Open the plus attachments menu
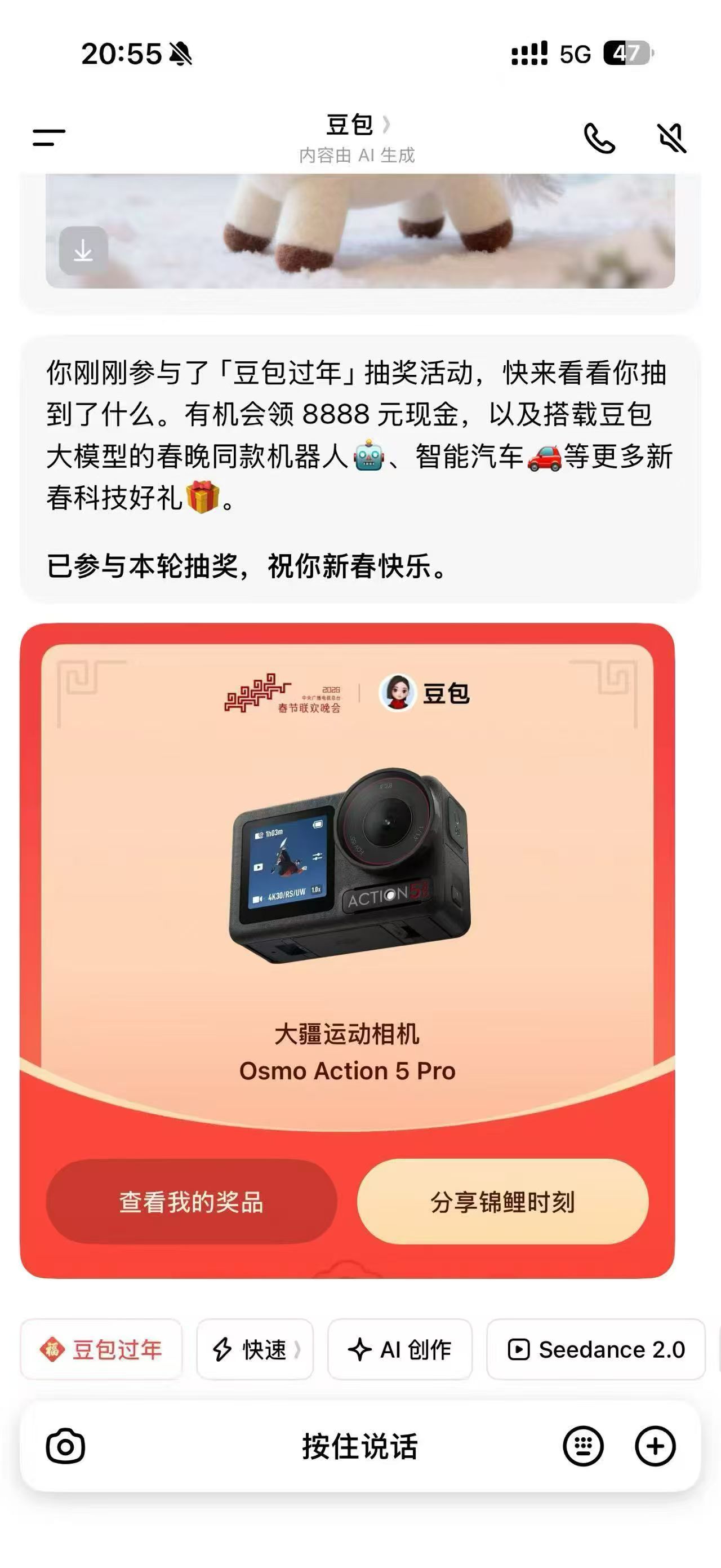721x1568 pixels. [x=655, y=1446]
